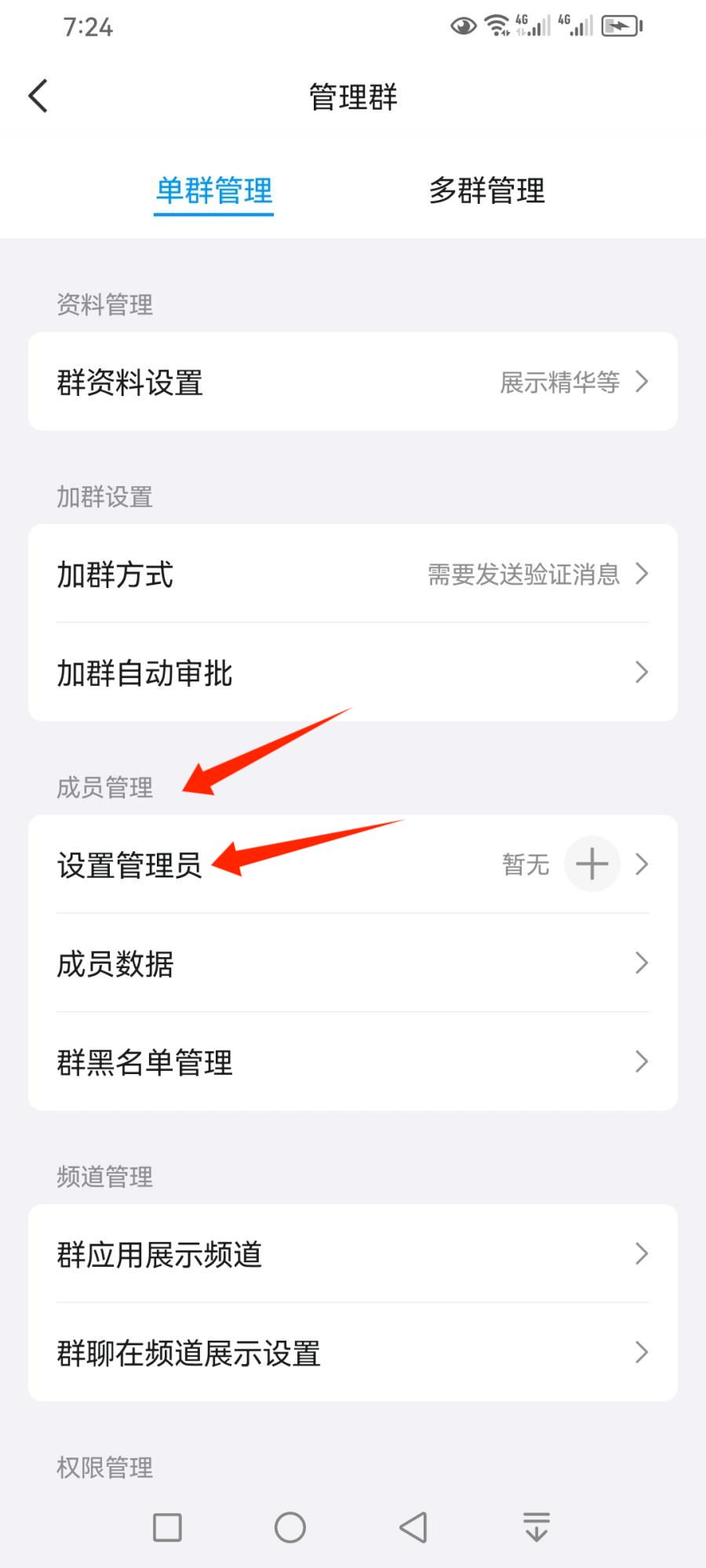Go back from the 管理群 page
Image resolution: width=706 pixels, height=1568 pixels.
click(x=38, y=96)
